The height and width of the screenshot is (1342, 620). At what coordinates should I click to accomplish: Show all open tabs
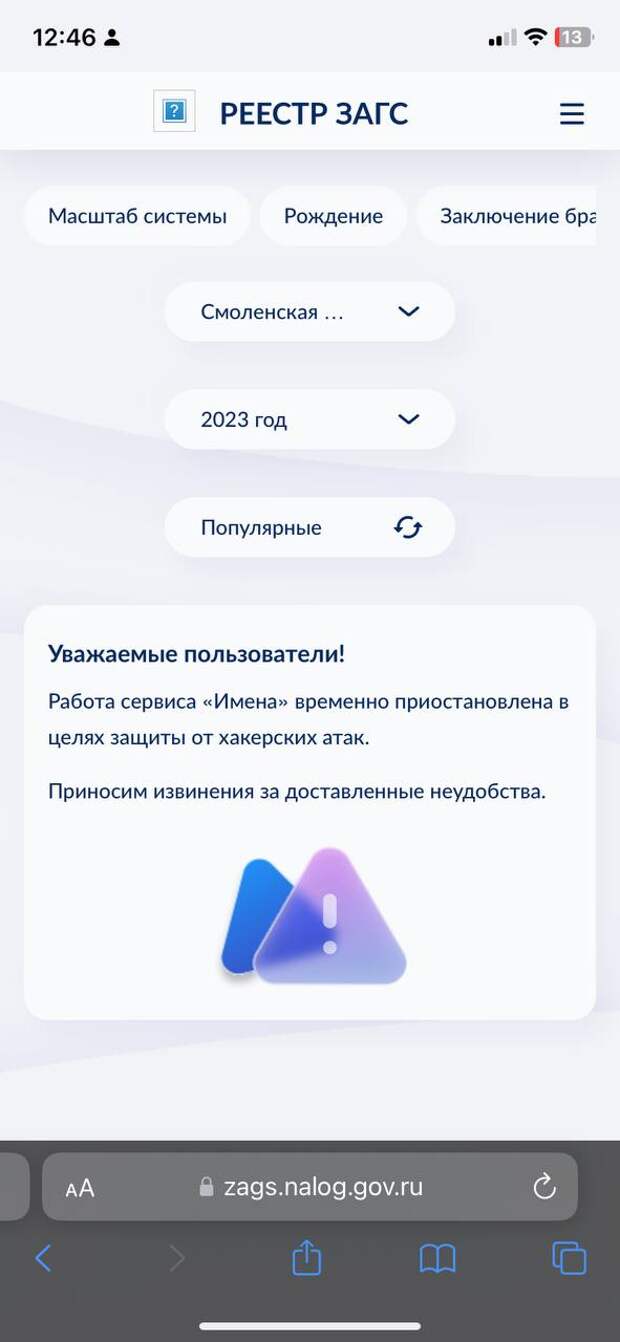click(x=569, y=1258)
